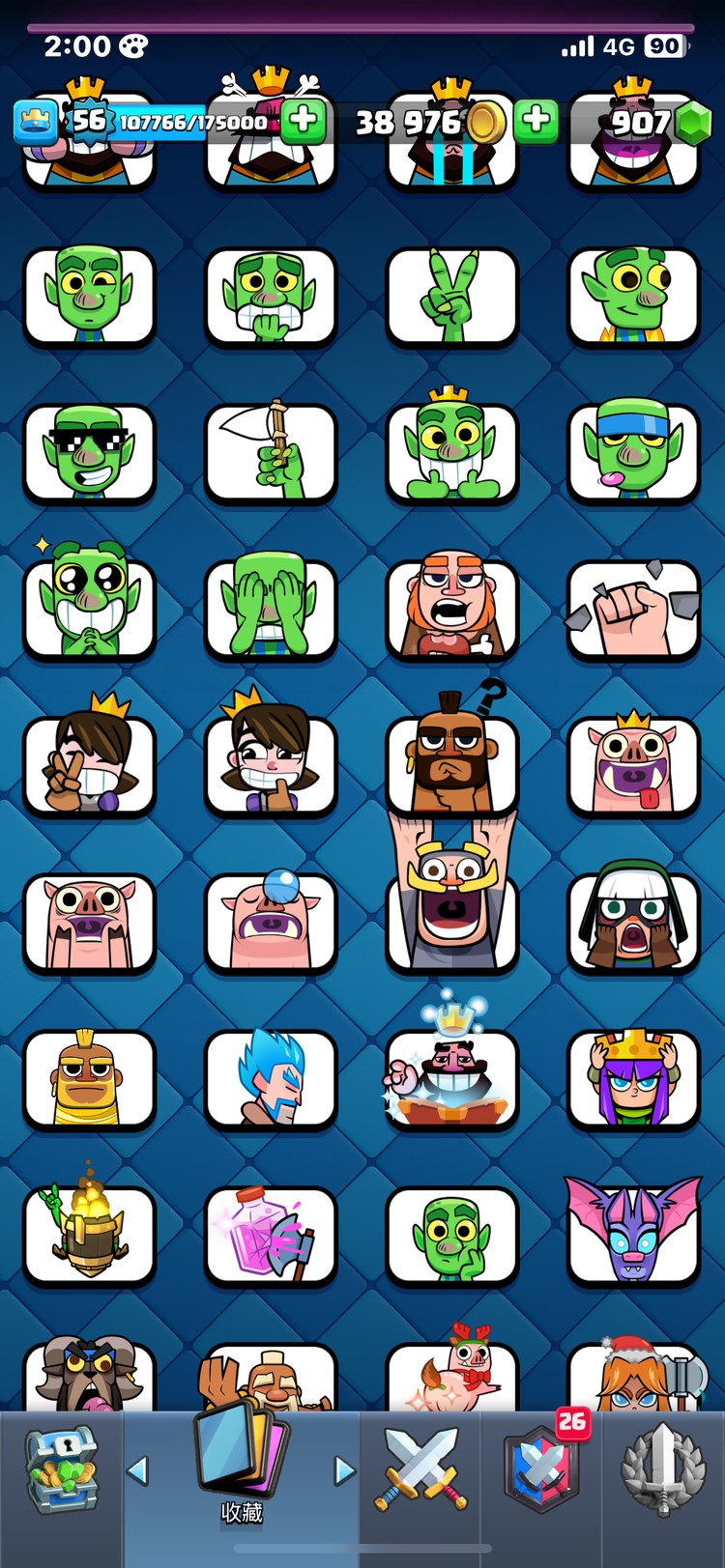The height and width of the screenshot is (1568, 725).
Task: Tap the green plus next to experience bar
Action: click(304, 121)
